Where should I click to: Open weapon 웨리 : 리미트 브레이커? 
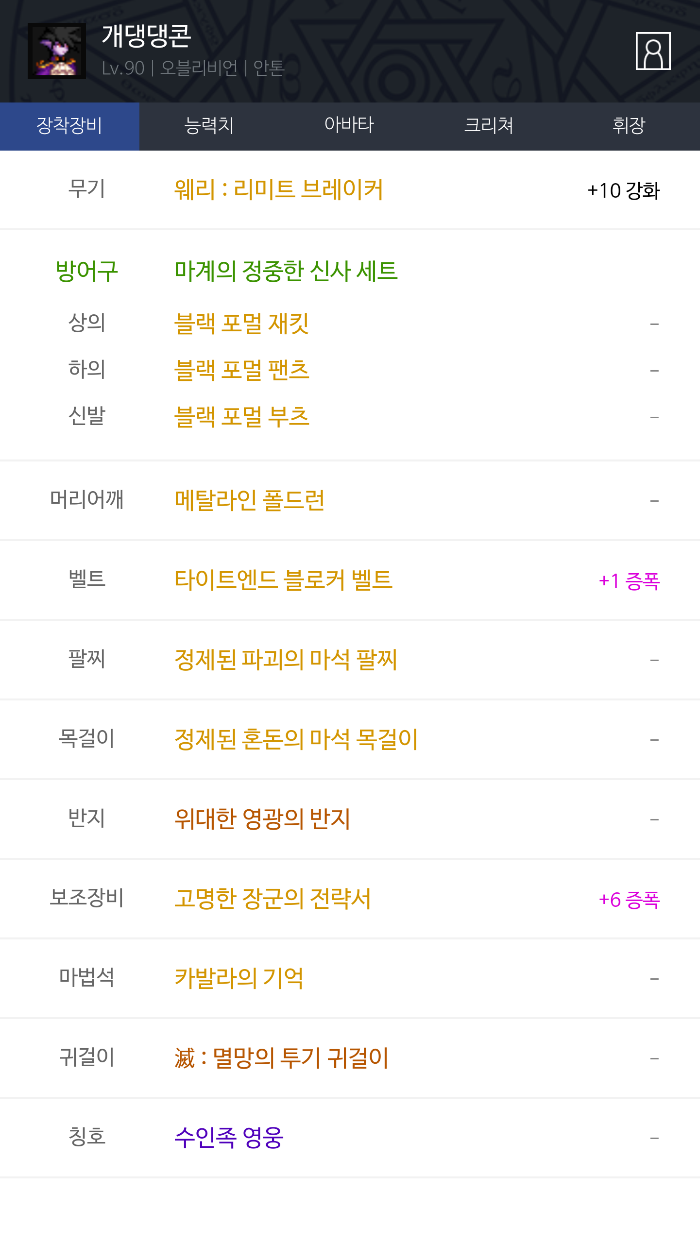tap(279, 190)
